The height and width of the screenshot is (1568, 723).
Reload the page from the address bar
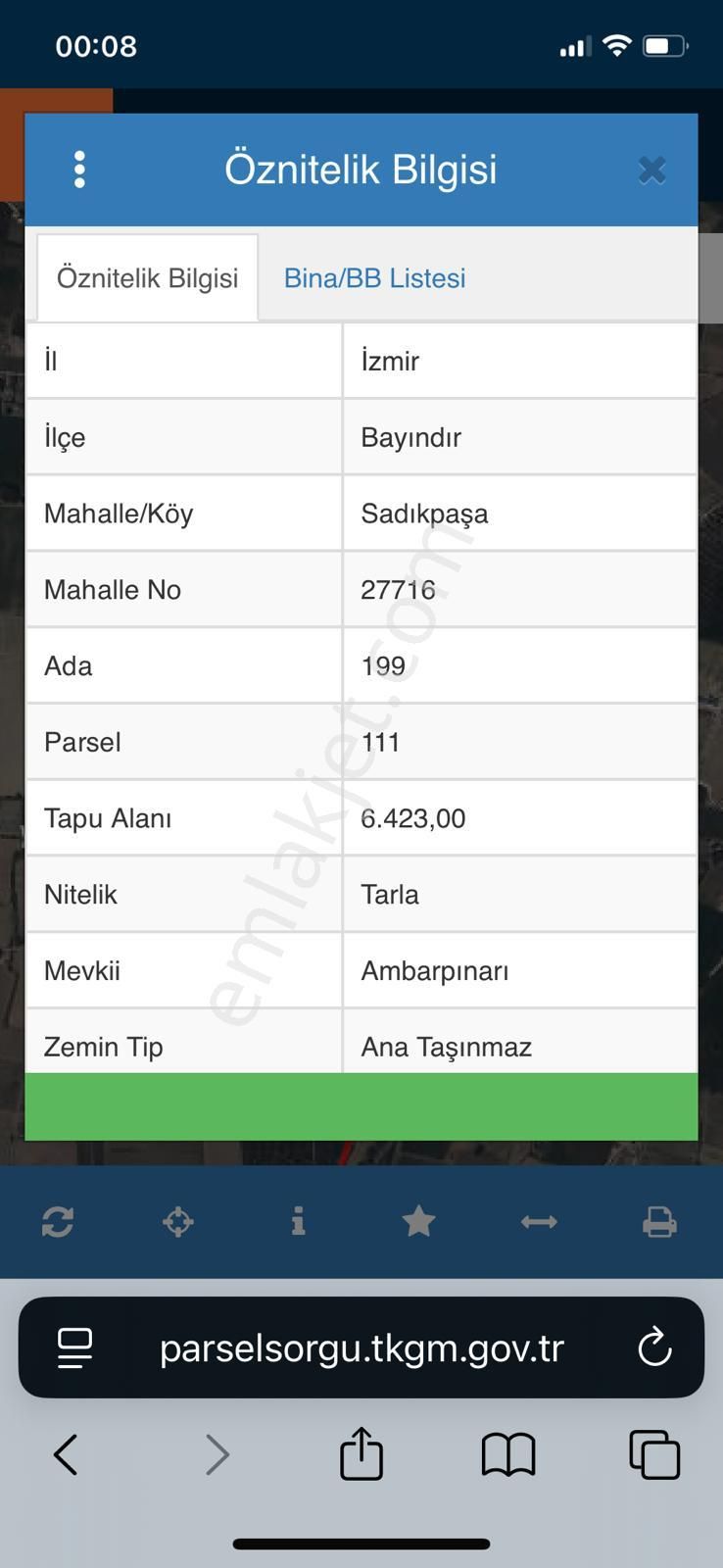pos(654,1347)
